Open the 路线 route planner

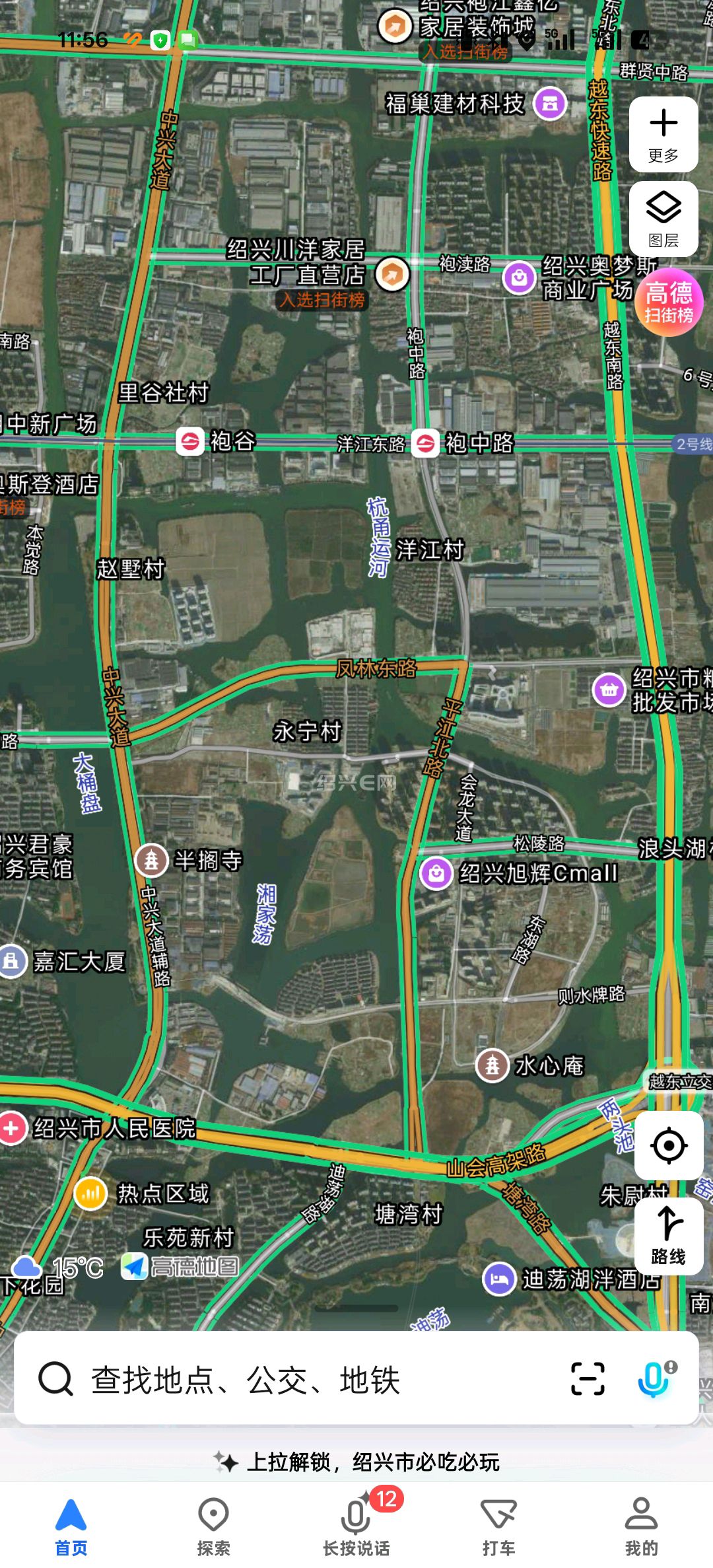coord(668,1234)
